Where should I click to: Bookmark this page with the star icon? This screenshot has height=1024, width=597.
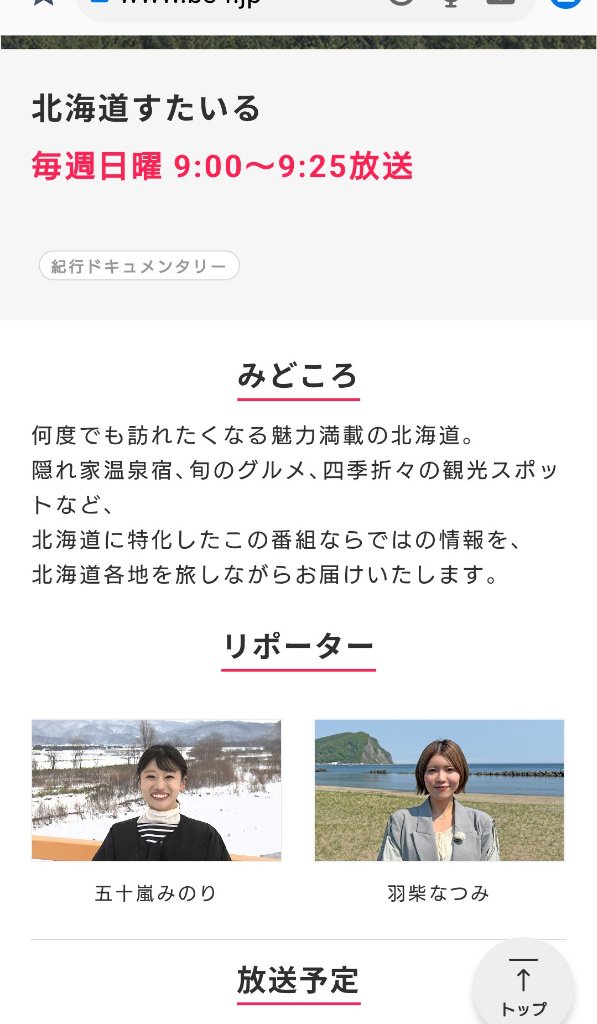pyautogui.click(x=43, y=3)
